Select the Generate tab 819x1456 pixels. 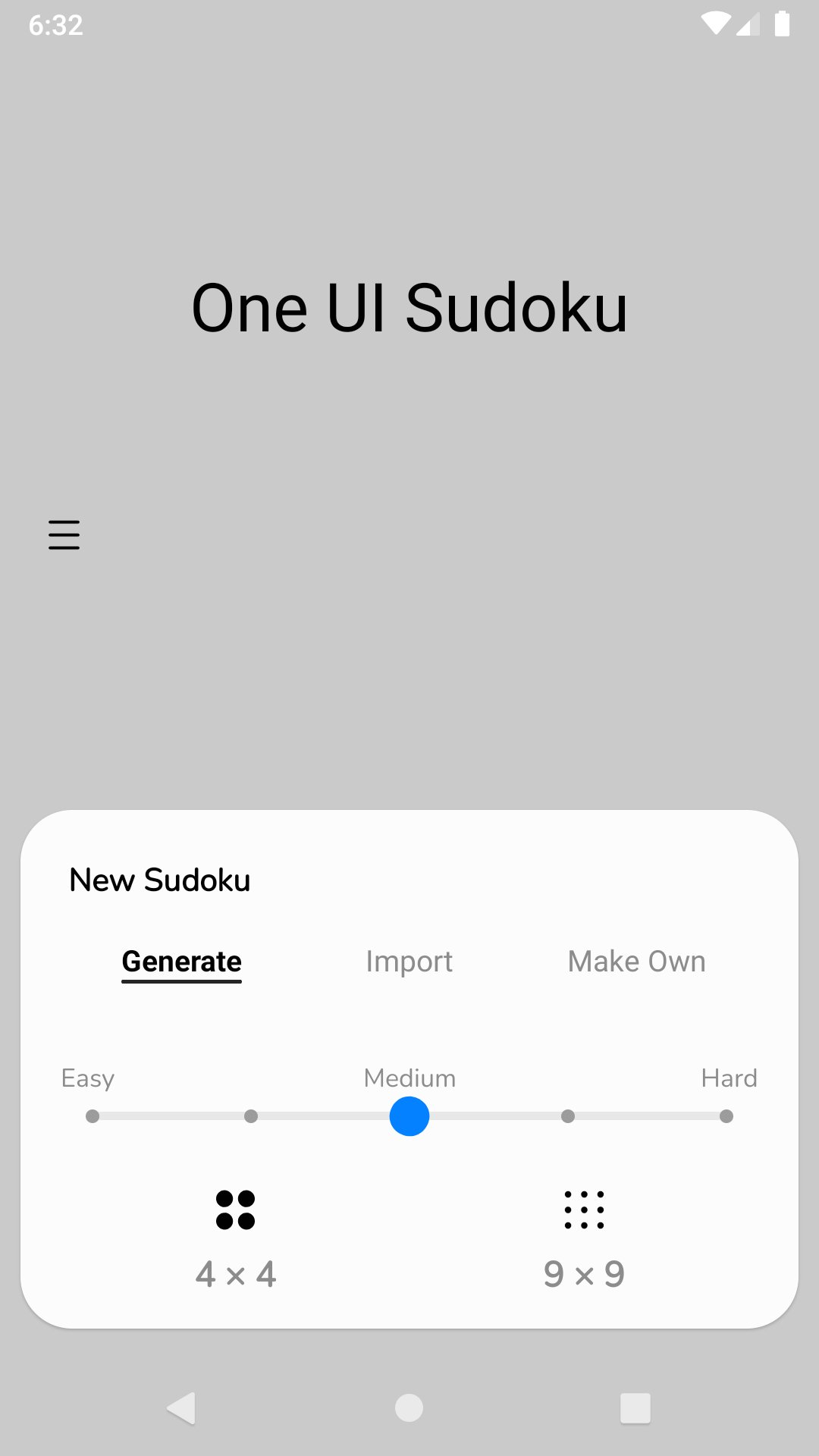coord(180,961)
